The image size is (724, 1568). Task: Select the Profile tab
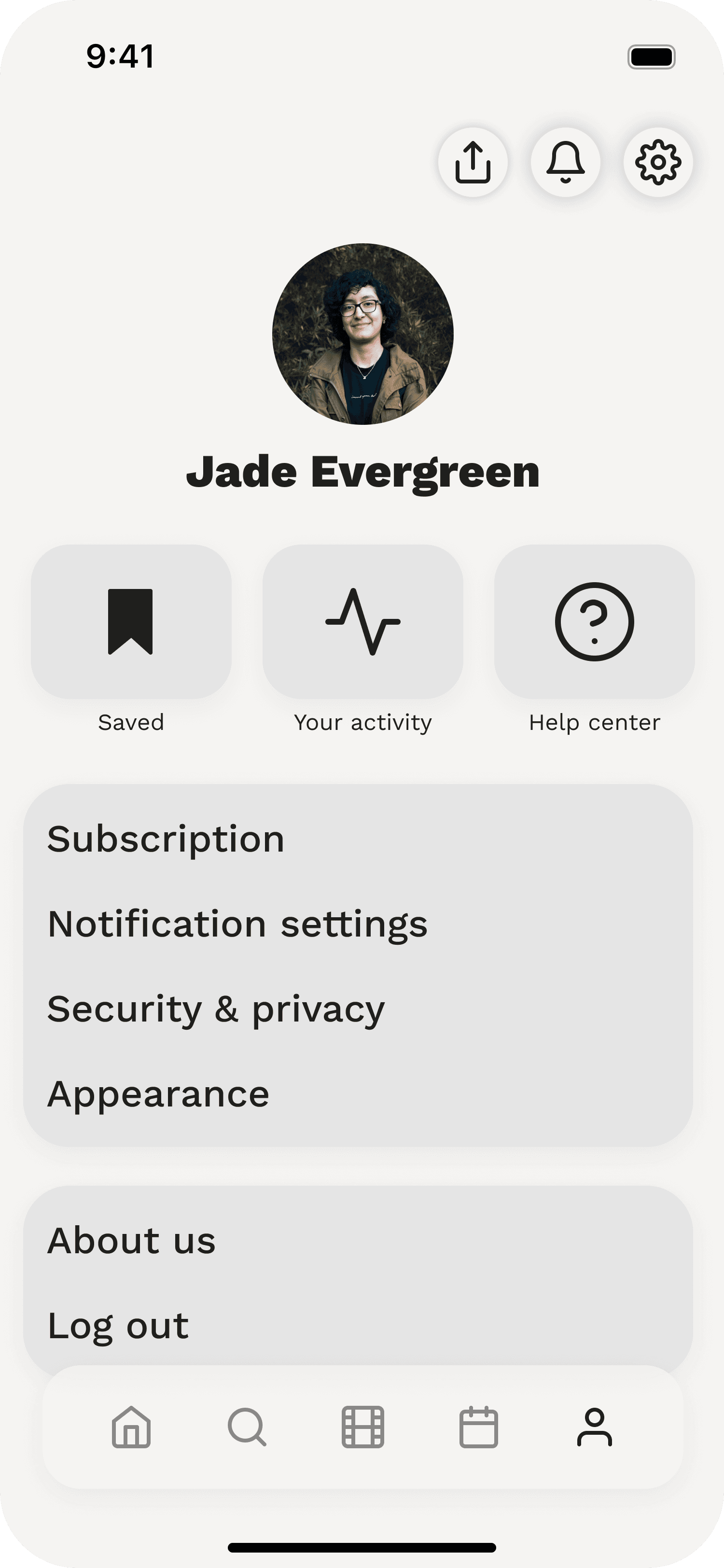(x=595, y=1427)
